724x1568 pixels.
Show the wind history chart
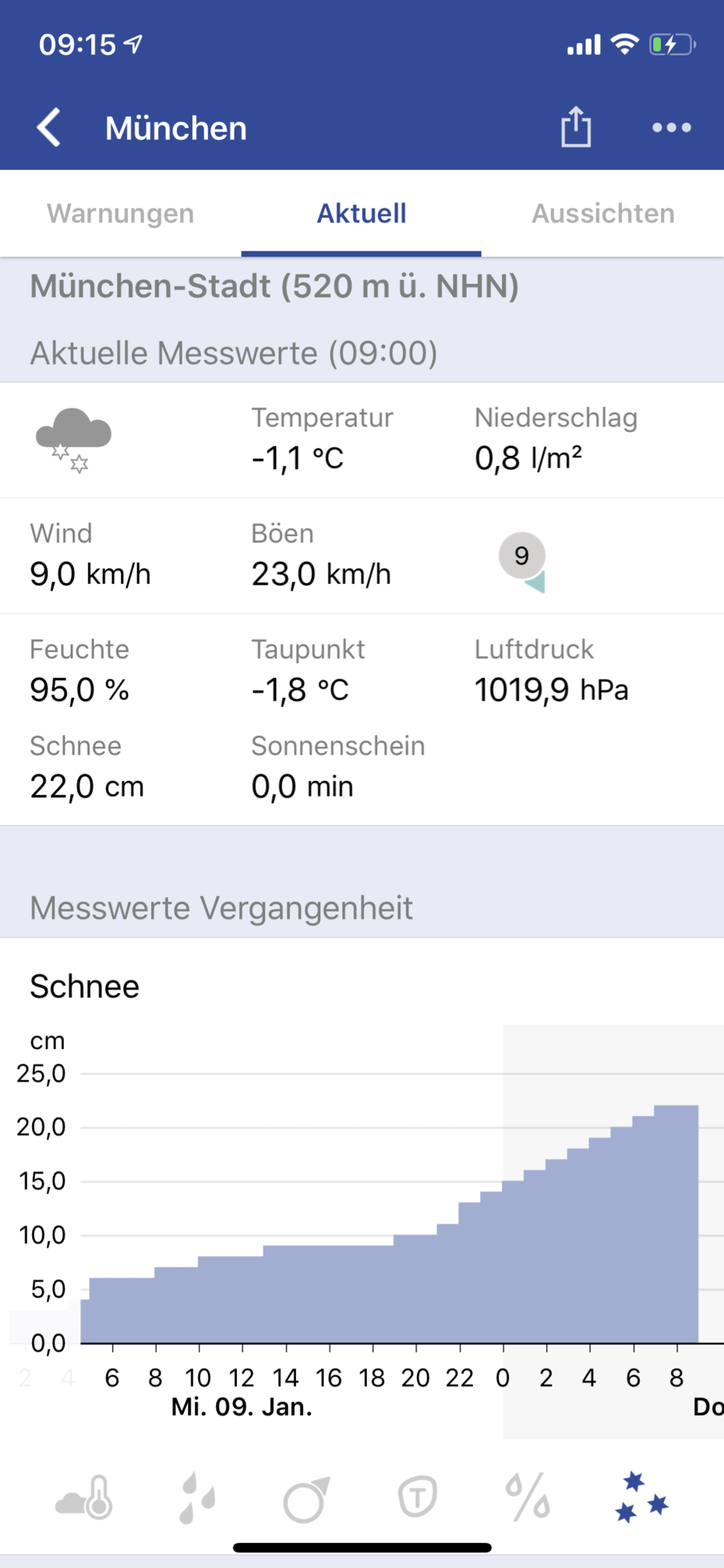306,1499
